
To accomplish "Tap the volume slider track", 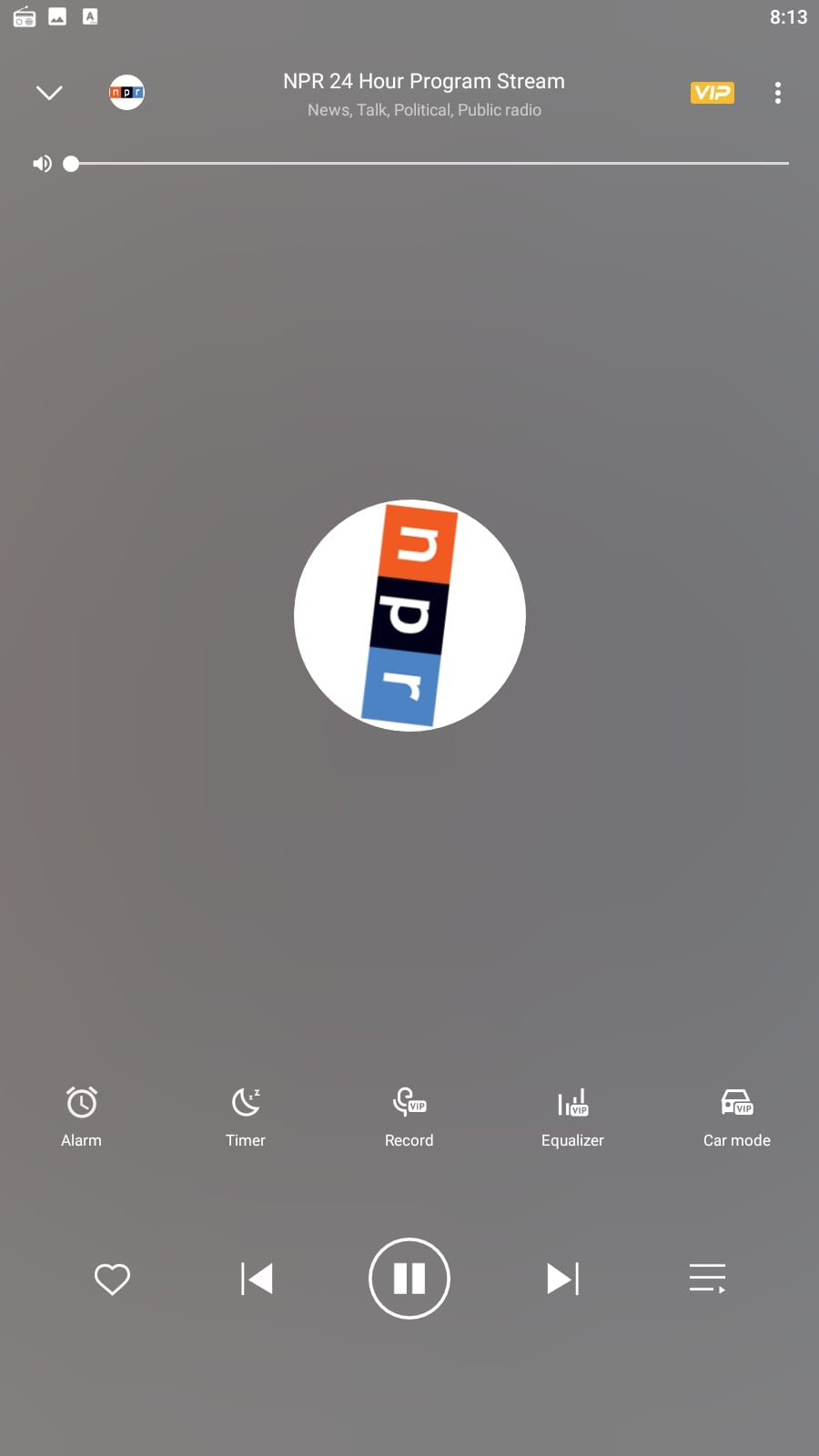I will tap(430, 164).
